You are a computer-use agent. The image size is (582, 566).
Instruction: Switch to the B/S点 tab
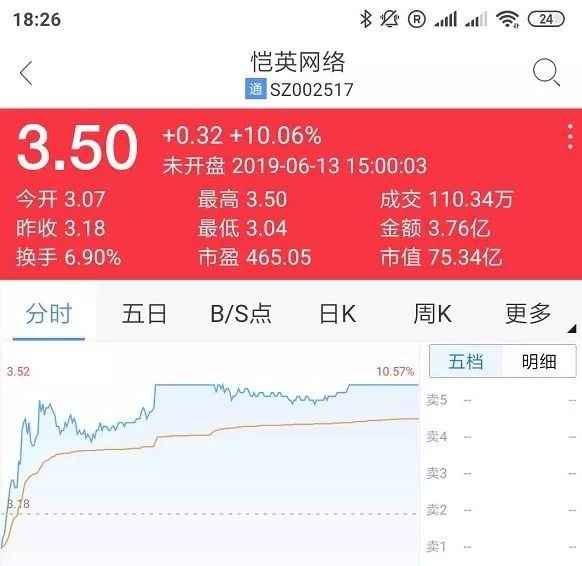click(x=241, y=314)
